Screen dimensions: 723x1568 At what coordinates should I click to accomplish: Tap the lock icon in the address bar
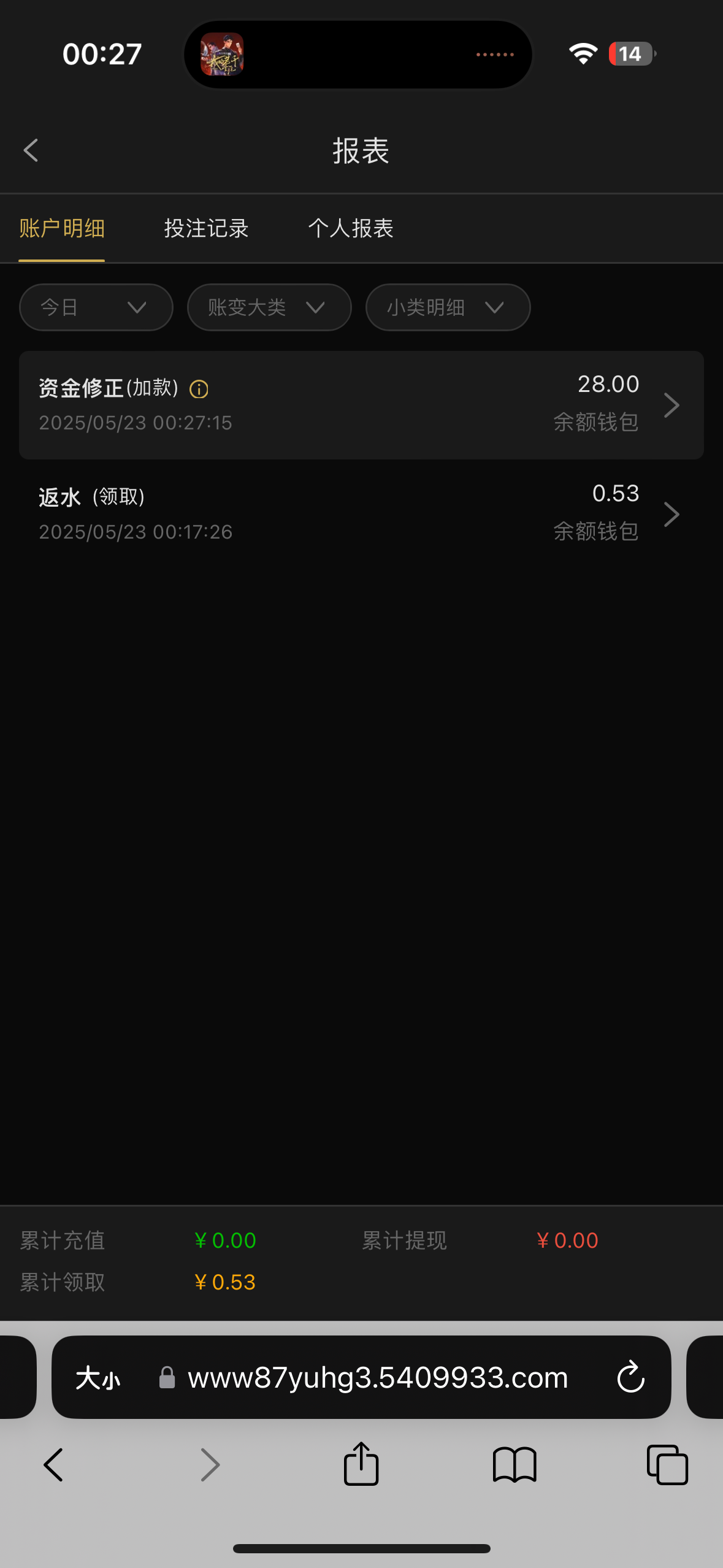pos(166,1377)
